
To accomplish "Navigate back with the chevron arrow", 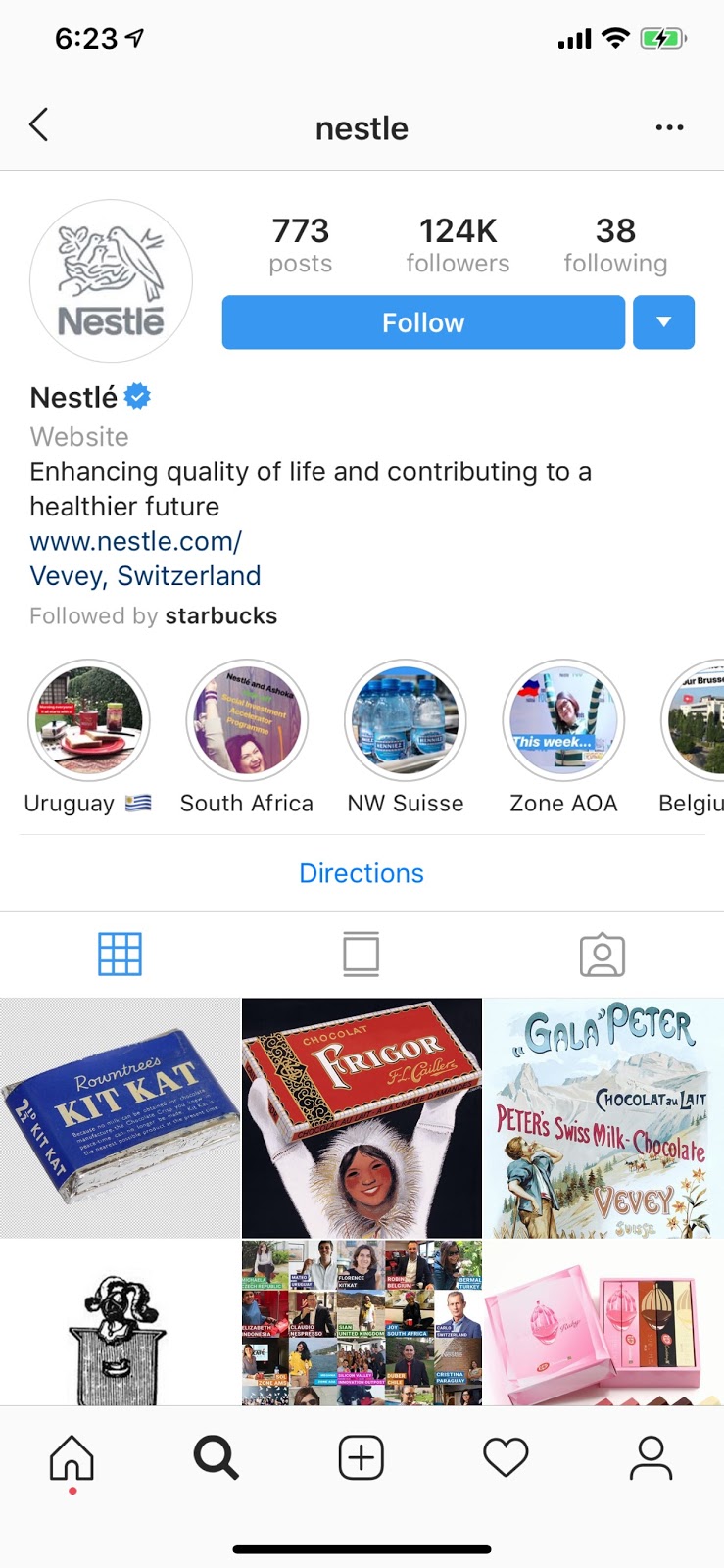I will click(x=38, y=125).
